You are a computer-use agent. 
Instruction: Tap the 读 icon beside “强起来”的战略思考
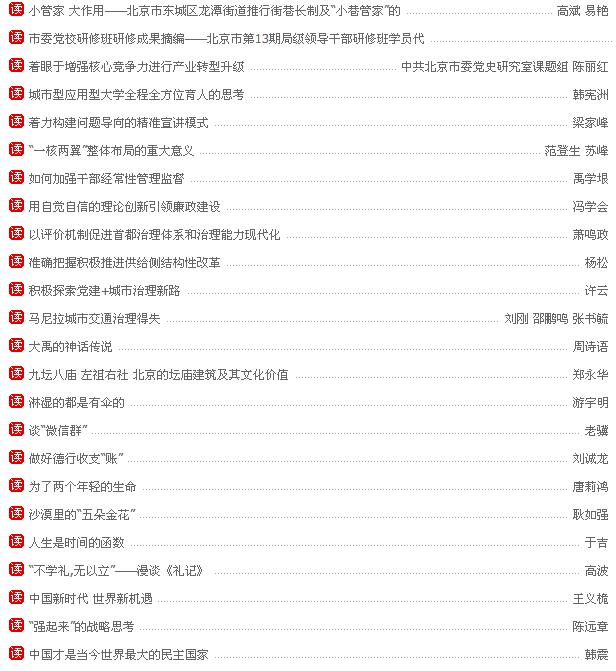(16, 626)
